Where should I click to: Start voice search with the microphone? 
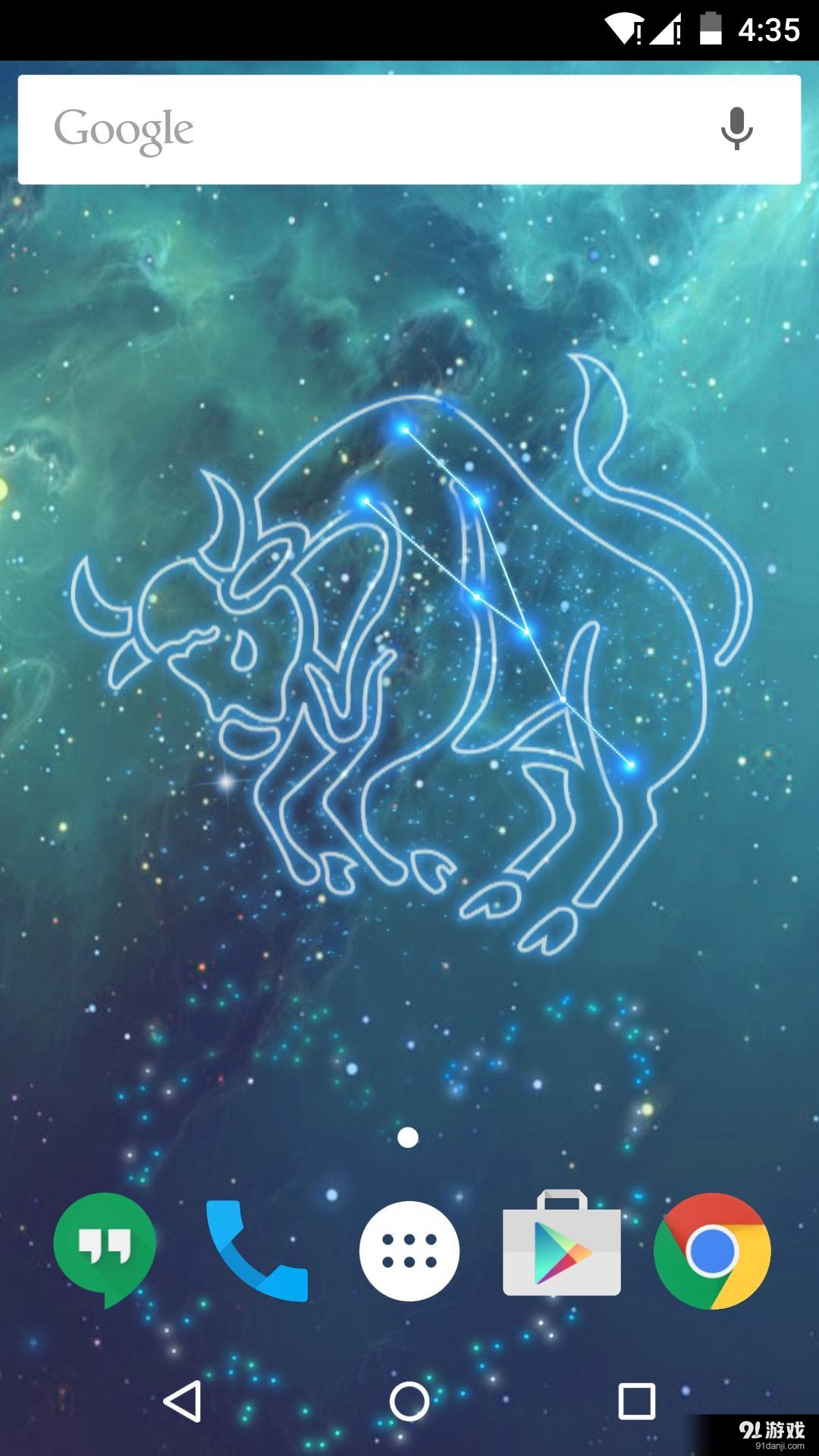(736, 129)
